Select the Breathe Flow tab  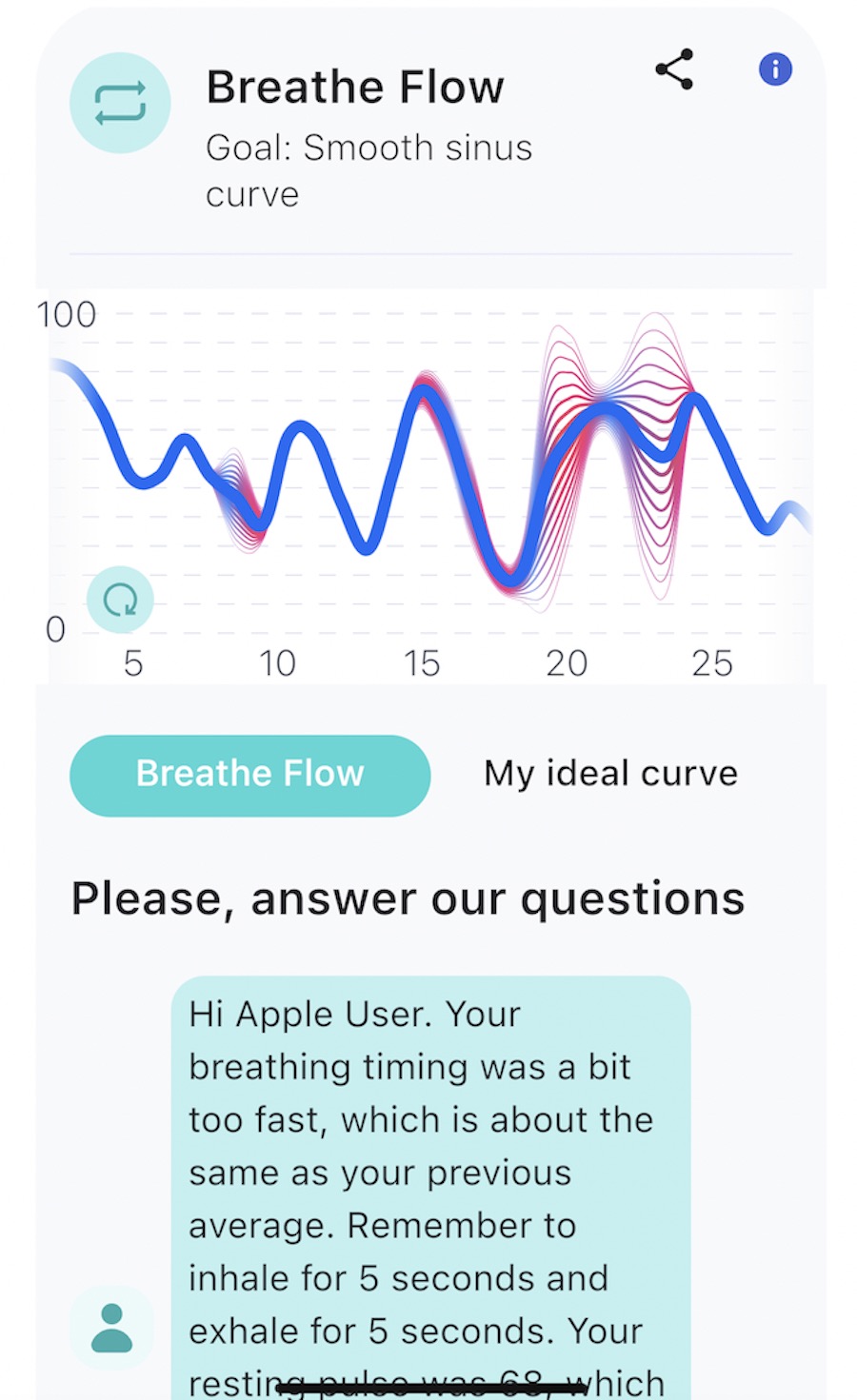pos(249,775)
